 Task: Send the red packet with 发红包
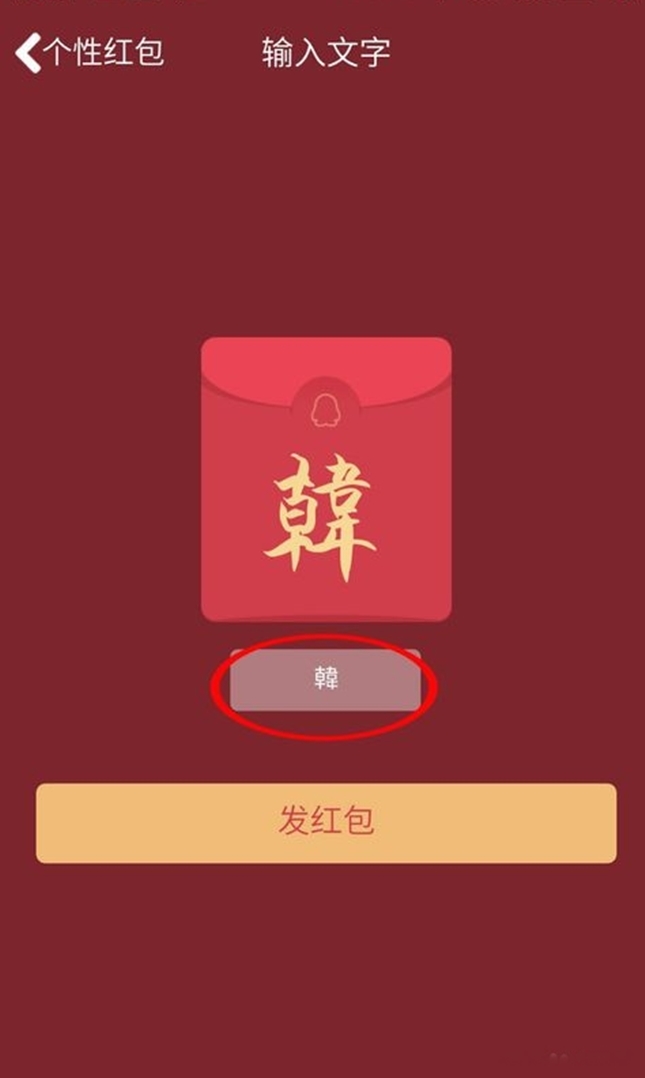click(326, 822)
